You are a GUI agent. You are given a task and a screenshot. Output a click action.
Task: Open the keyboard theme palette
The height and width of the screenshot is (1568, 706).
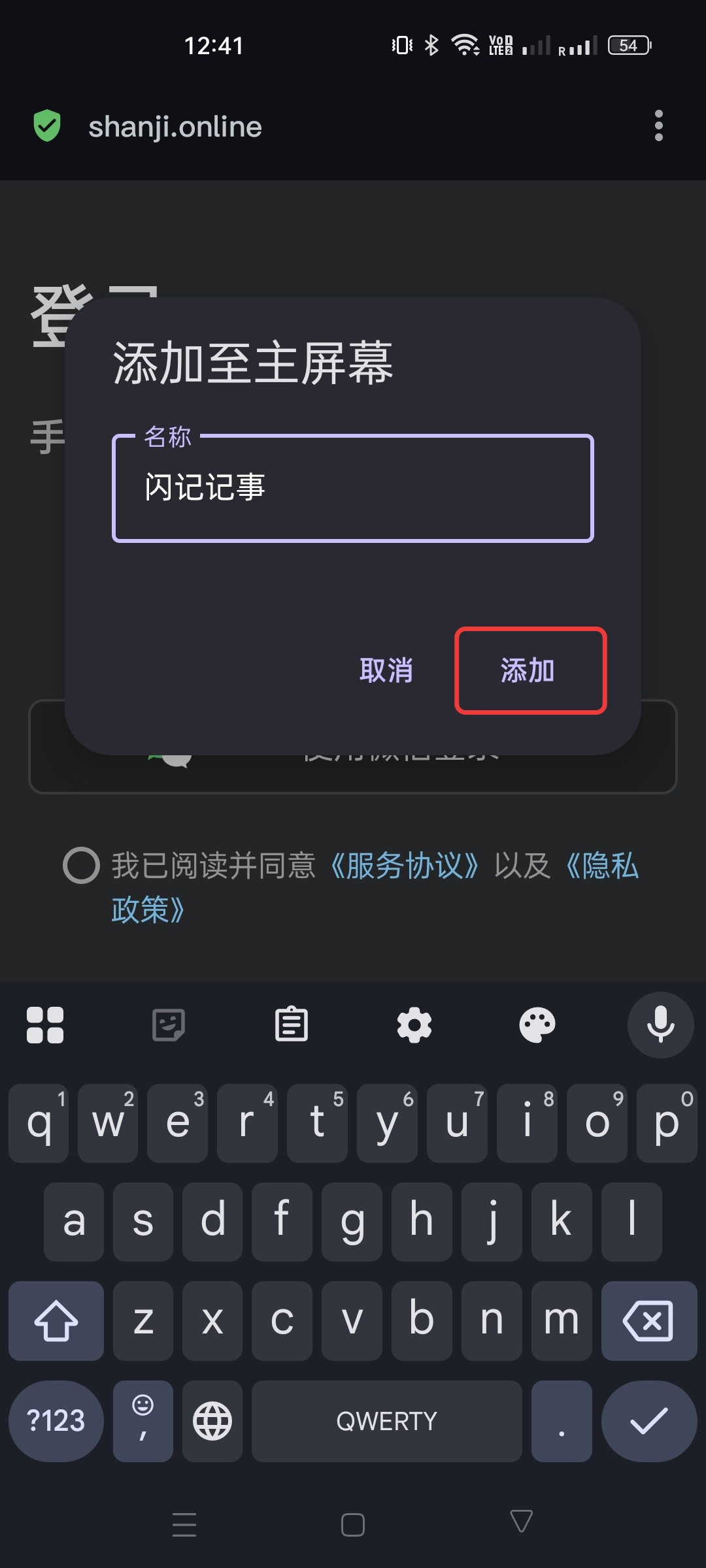(x=537, y=1024)
